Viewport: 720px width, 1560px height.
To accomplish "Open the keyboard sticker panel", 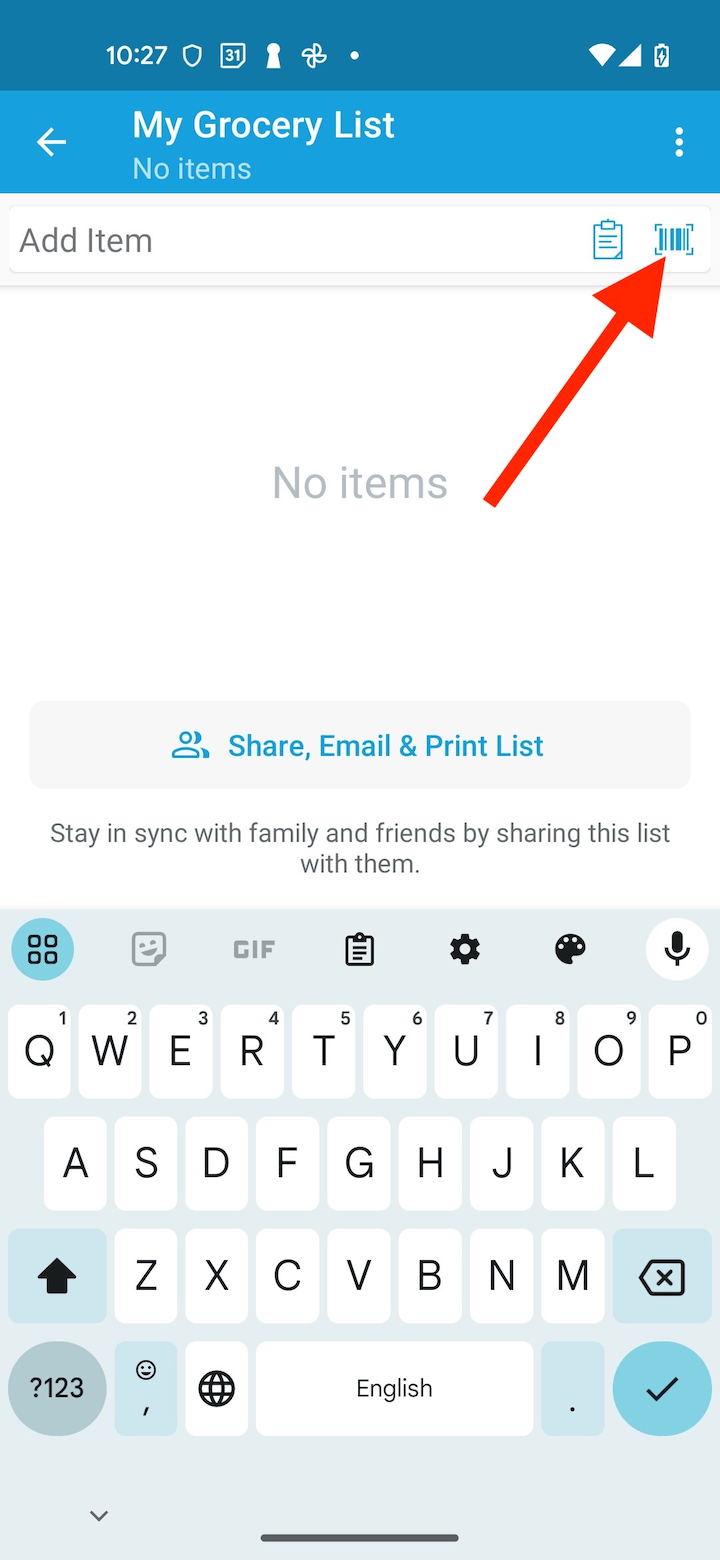I will pos(149,948).
